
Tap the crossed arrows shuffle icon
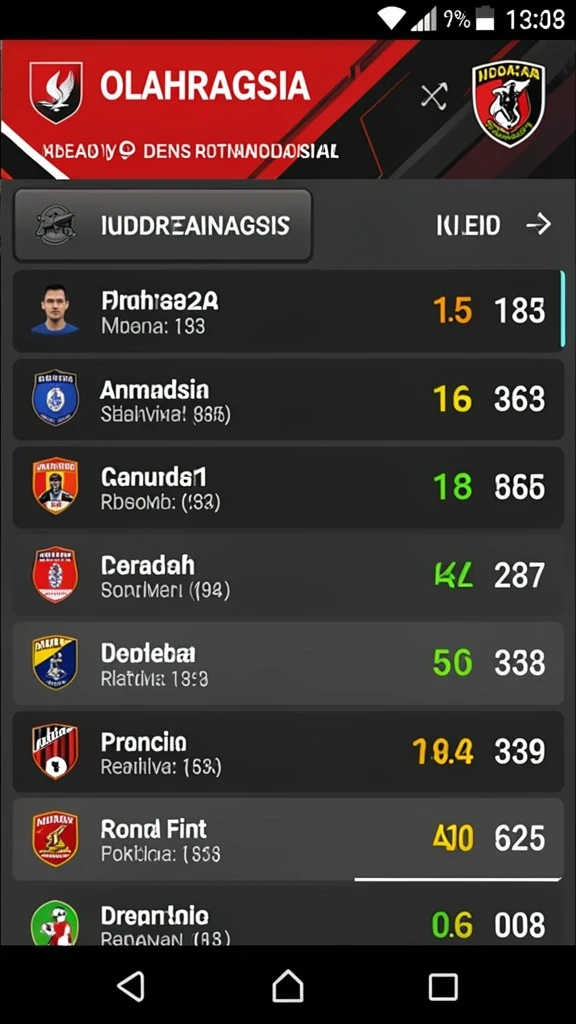coord(434,97)
